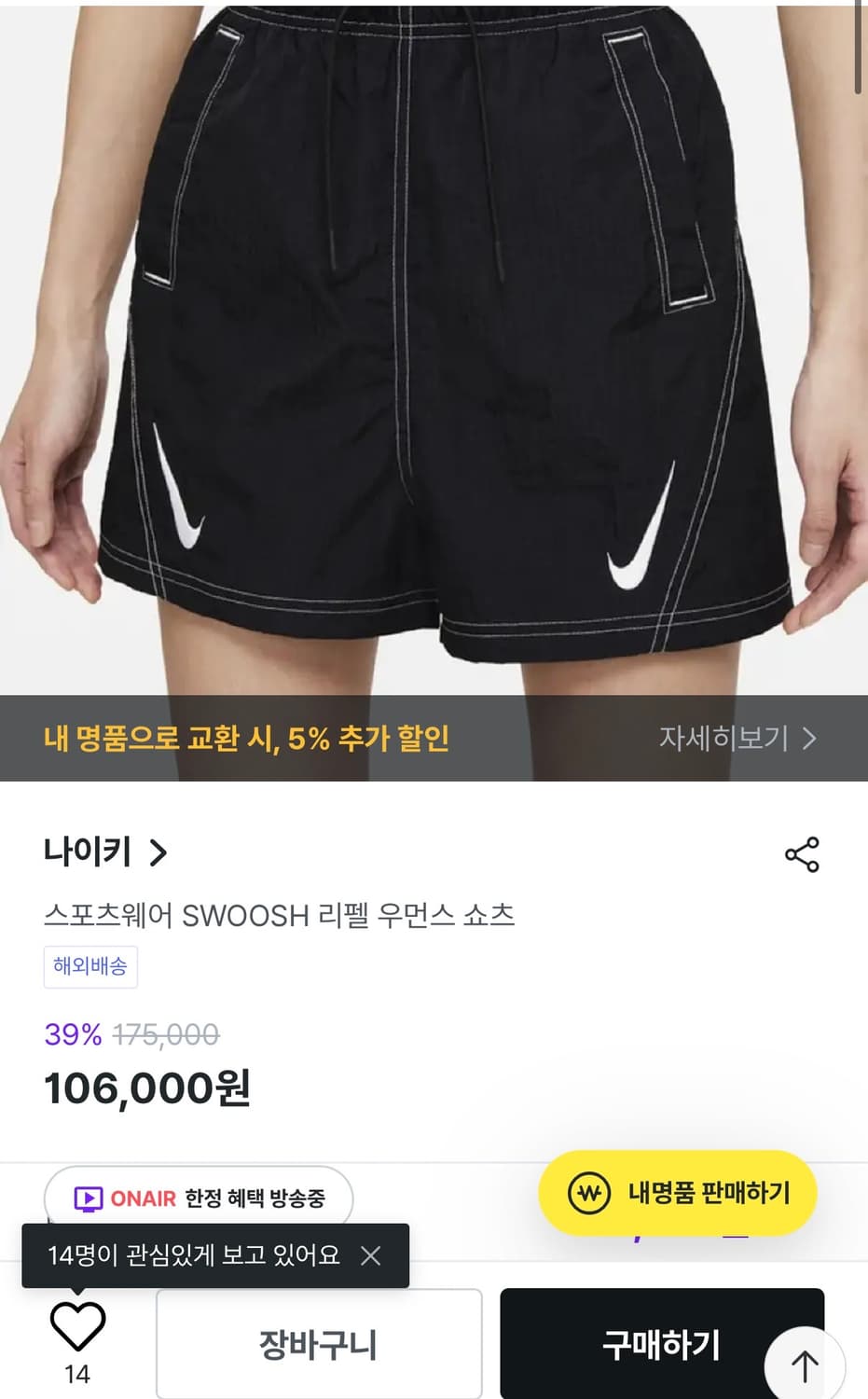The image size is (868, 1399).
Task: Toggle wishlist heart for this product
Action: pyautogui.click(x=76, y=1334)
